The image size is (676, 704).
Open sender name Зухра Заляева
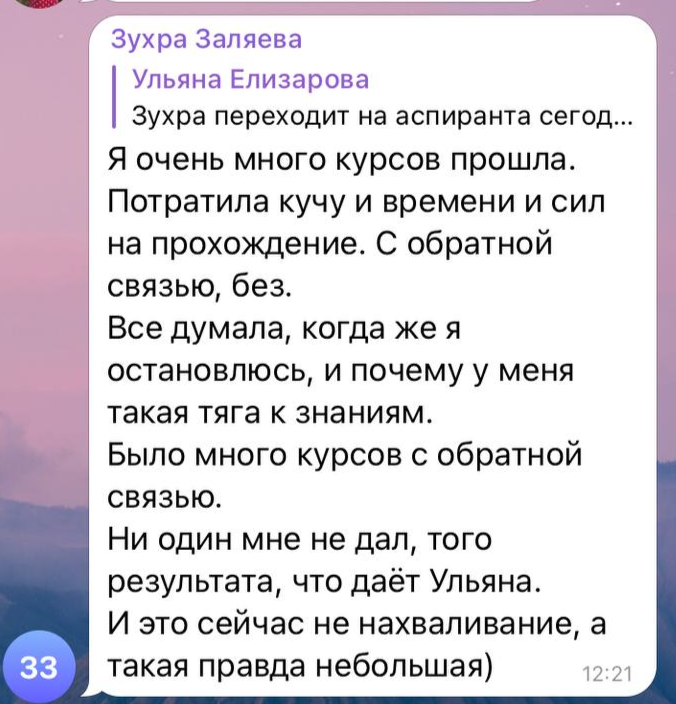[x=206, y=39]
